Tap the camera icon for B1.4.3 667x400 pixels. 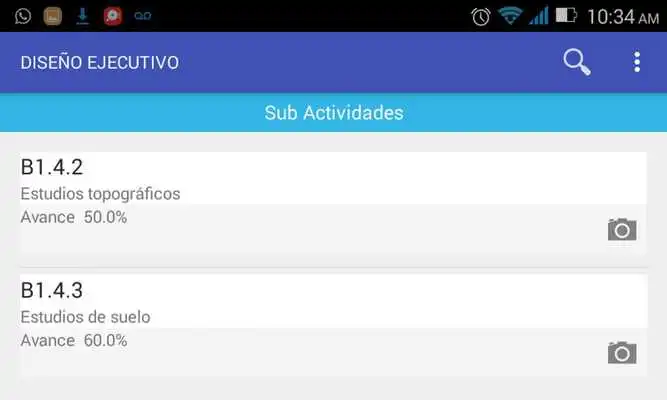tap(622, 352)
